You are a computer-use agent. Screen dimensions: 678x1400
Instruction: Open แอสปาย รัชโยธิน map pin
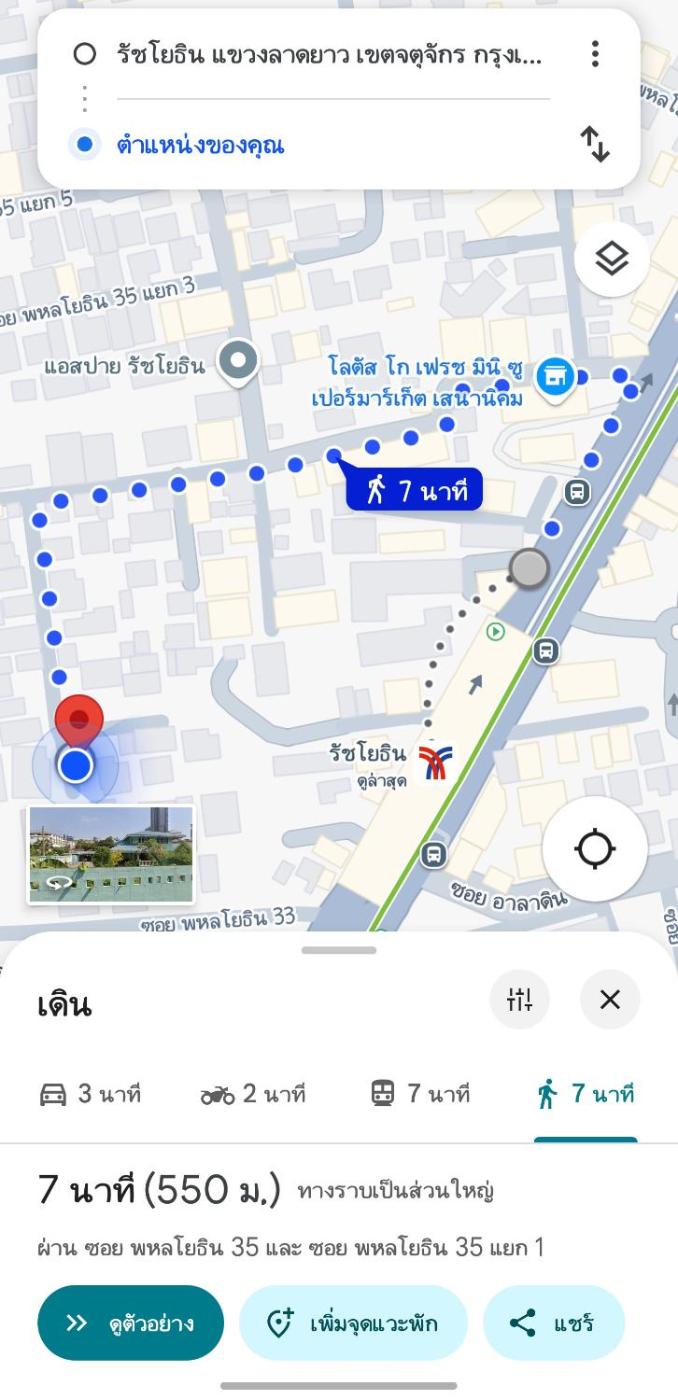pyautogui.click(x=238, y=363)
